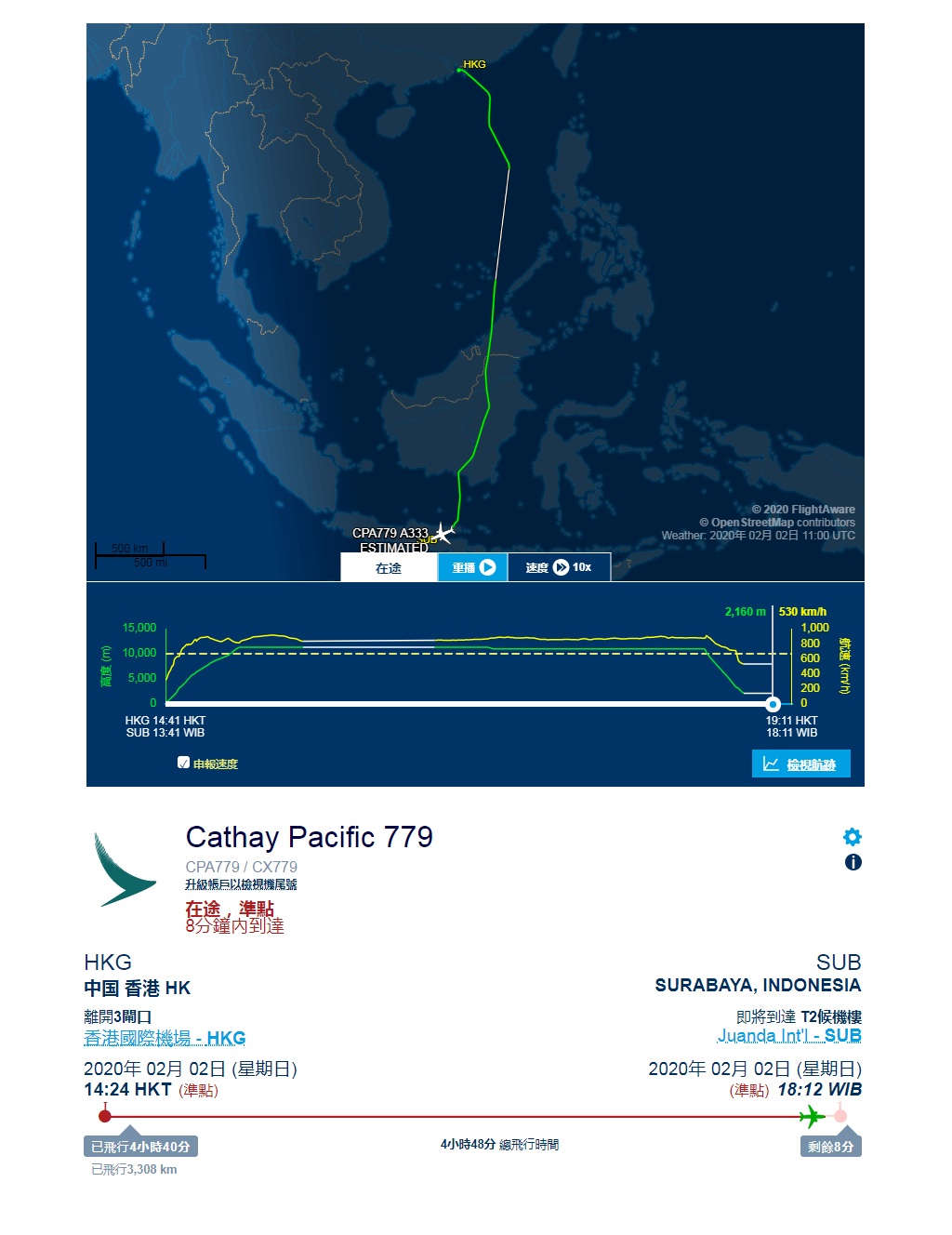Tap the CPA779 aircraft icon on the map
Screen dimensions: 952x1235
pyautogui.click(x=444, y=534)
